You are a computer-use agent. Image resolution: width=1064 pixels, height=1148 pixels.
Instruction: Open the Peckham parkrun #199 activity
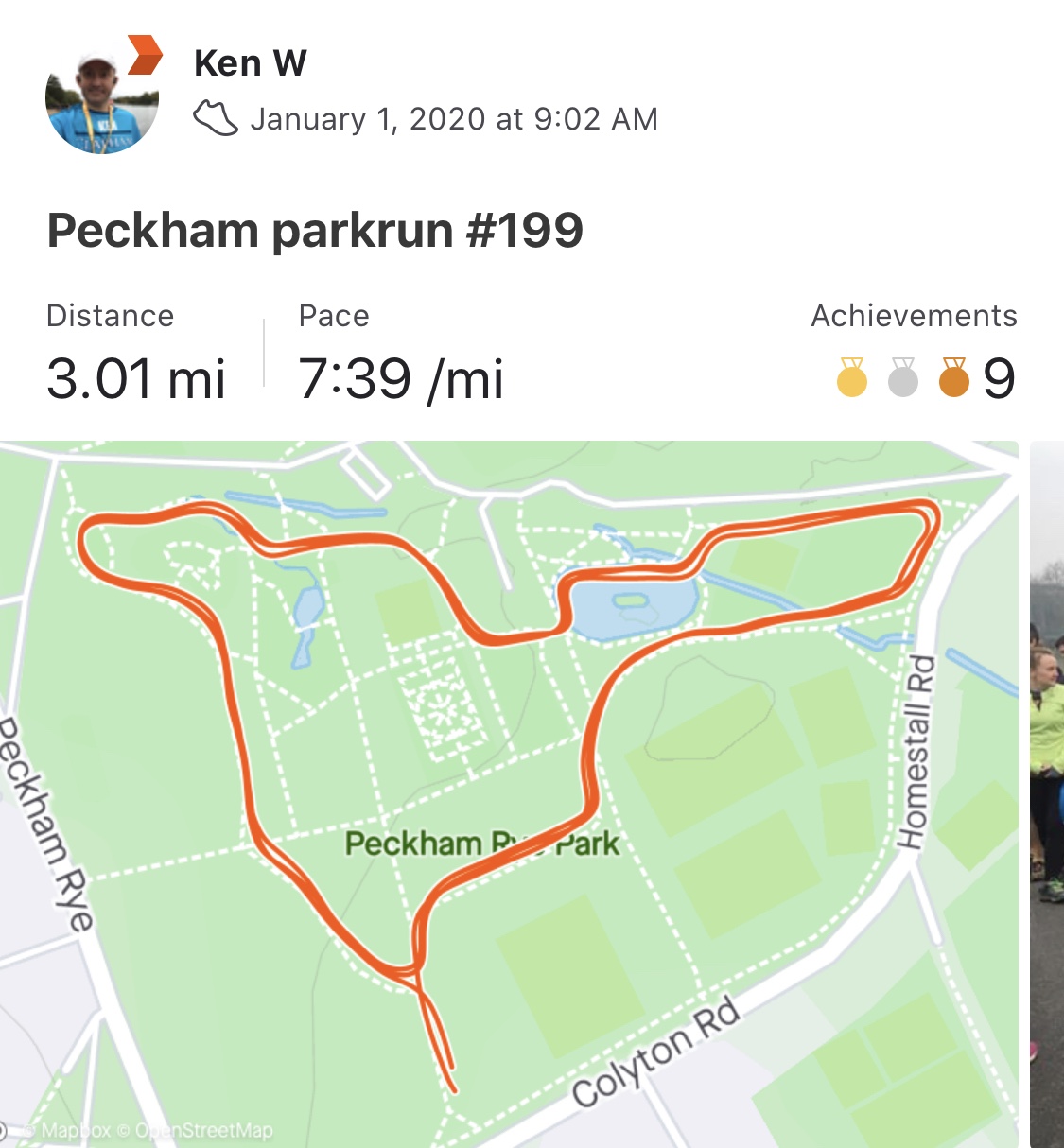point(315,231)
